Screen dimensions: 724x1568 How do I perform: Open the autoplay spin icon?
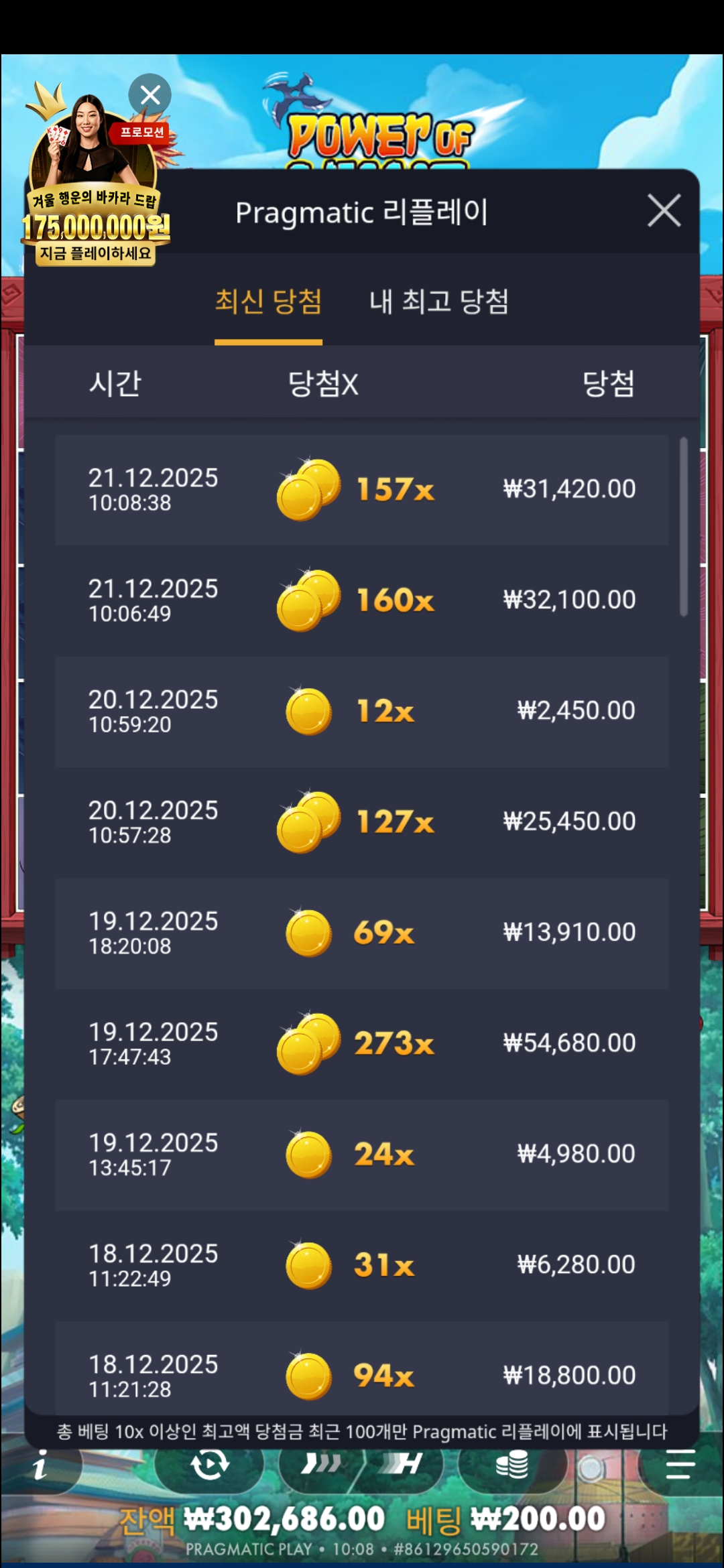(x=210, y=1465)
